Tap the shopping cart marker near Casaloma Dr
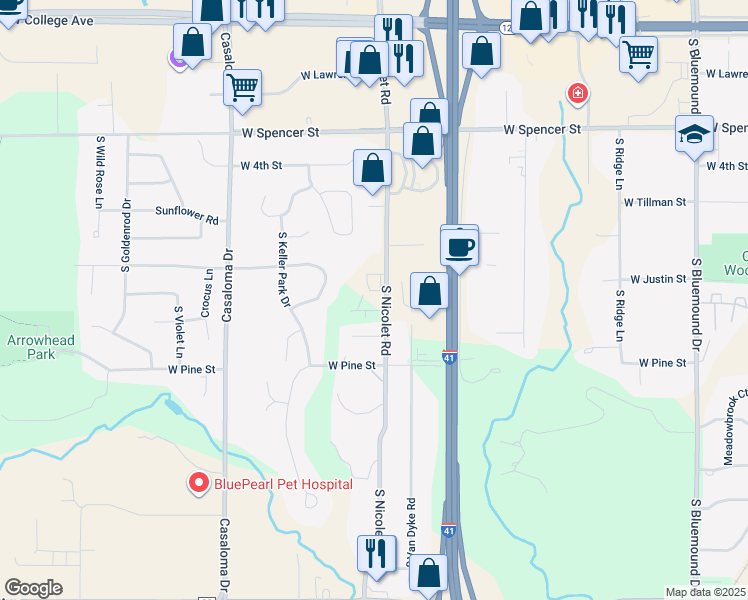Viewport: 748px width, 600px height. coord(243,89)
